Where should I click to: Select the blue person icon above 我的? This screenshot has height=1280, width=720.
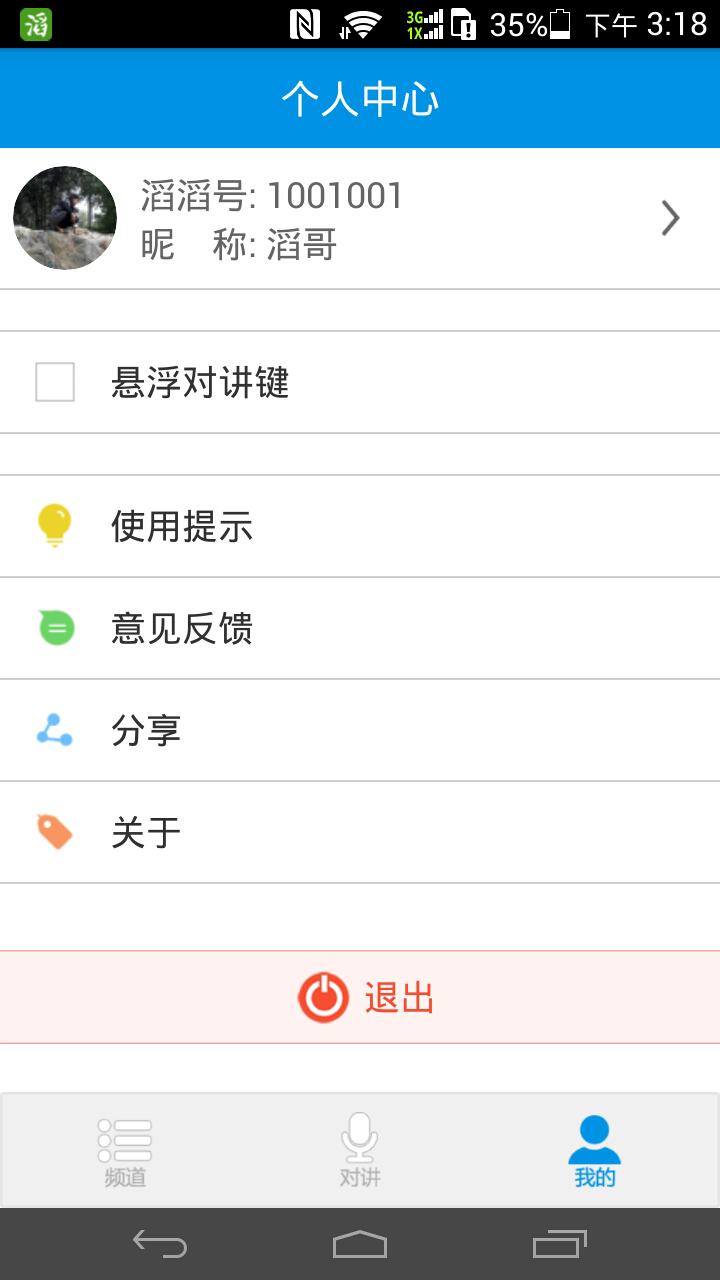point(594,1133)
